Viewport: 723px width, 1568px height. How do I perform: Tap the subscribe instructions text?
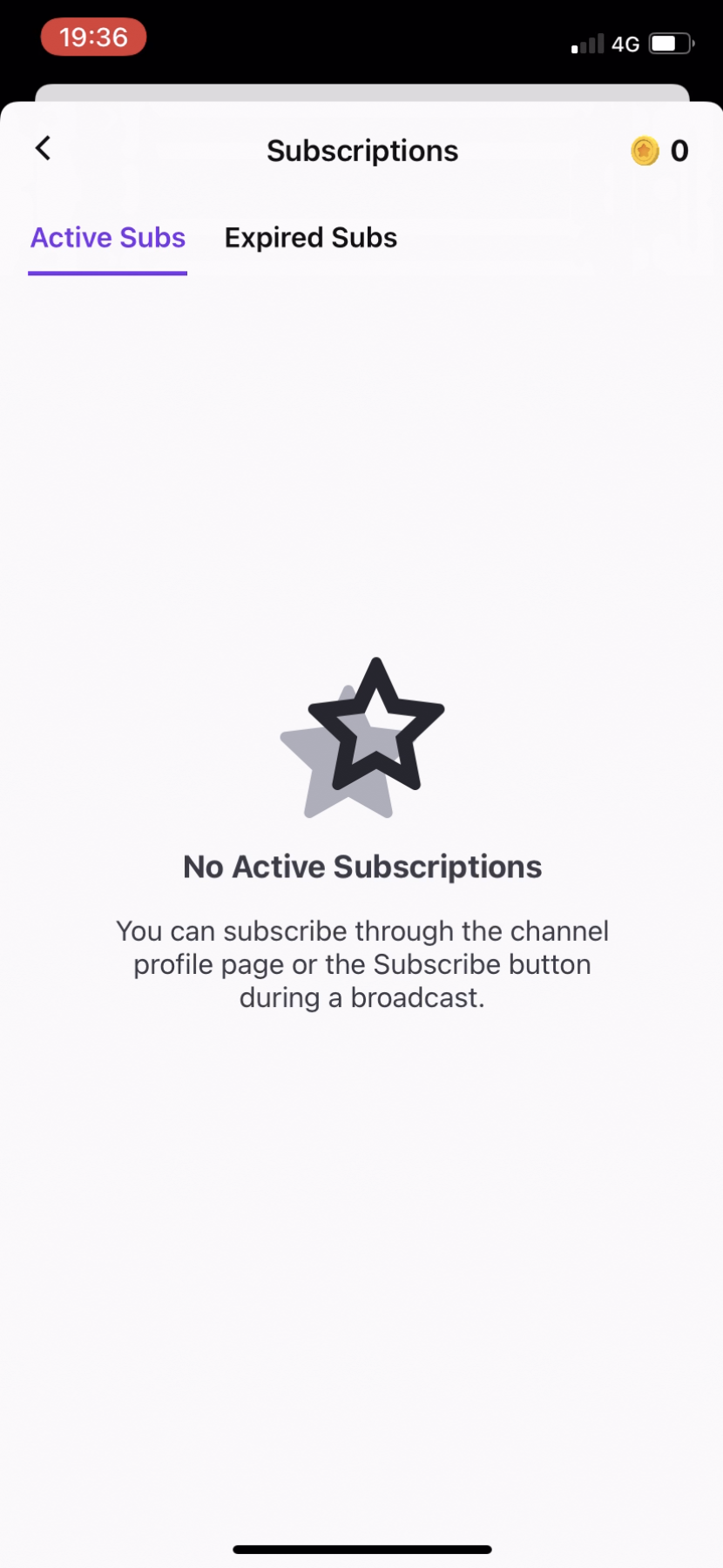click(362, 963)
